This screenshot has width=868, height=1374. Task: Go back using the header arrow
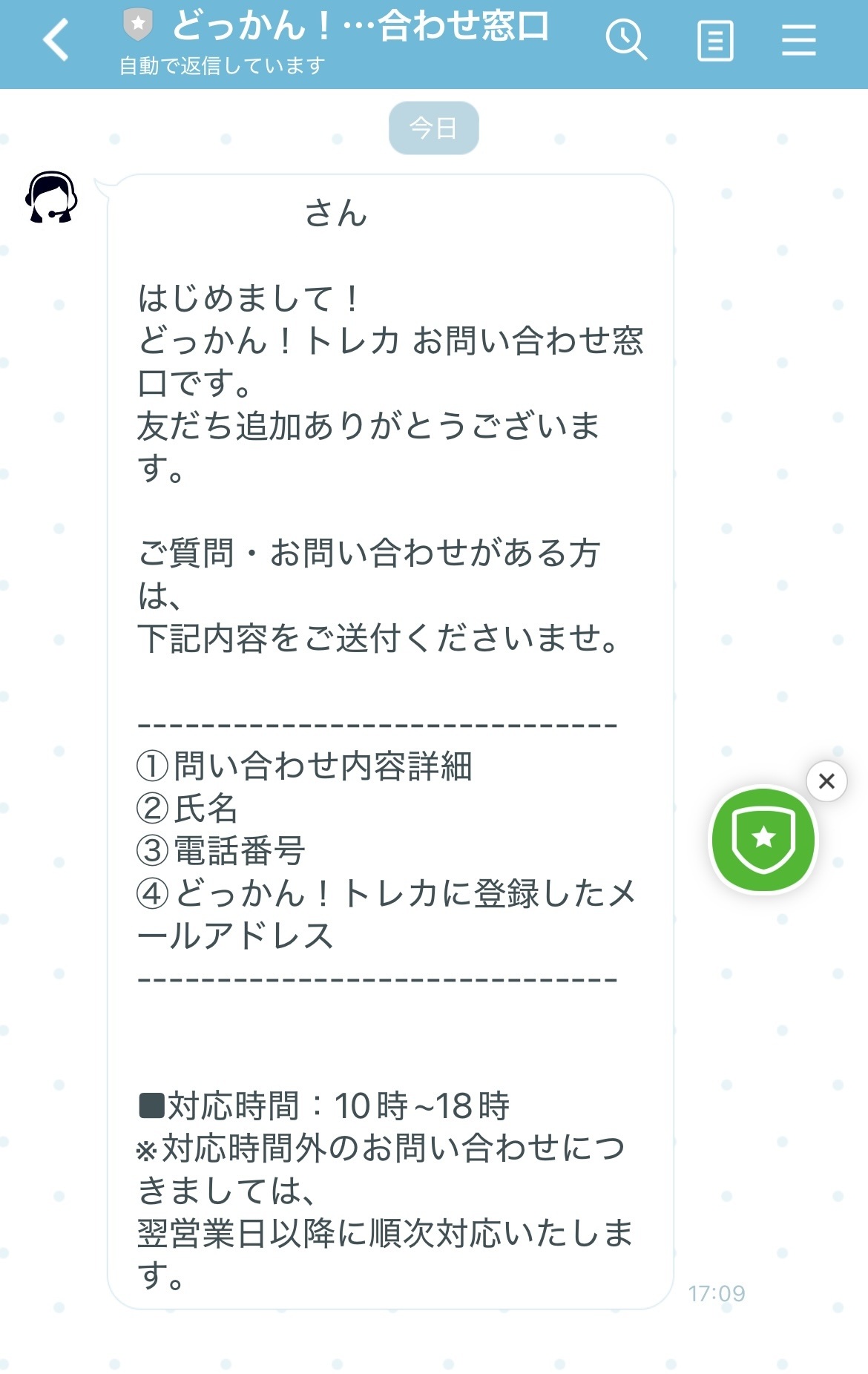coord(56,39)
